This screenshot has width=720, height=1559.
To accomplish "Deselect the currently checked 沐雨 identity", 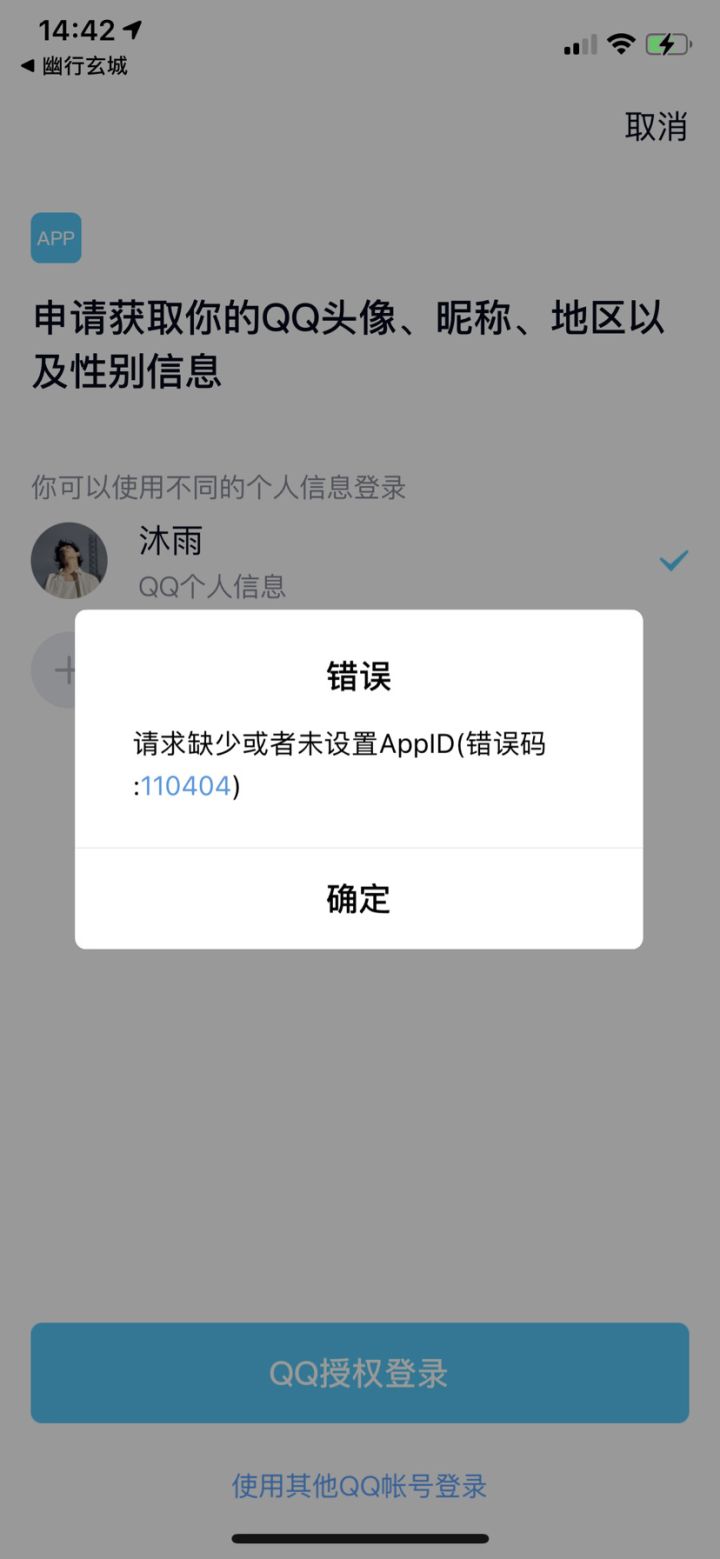I will (674, 560).
